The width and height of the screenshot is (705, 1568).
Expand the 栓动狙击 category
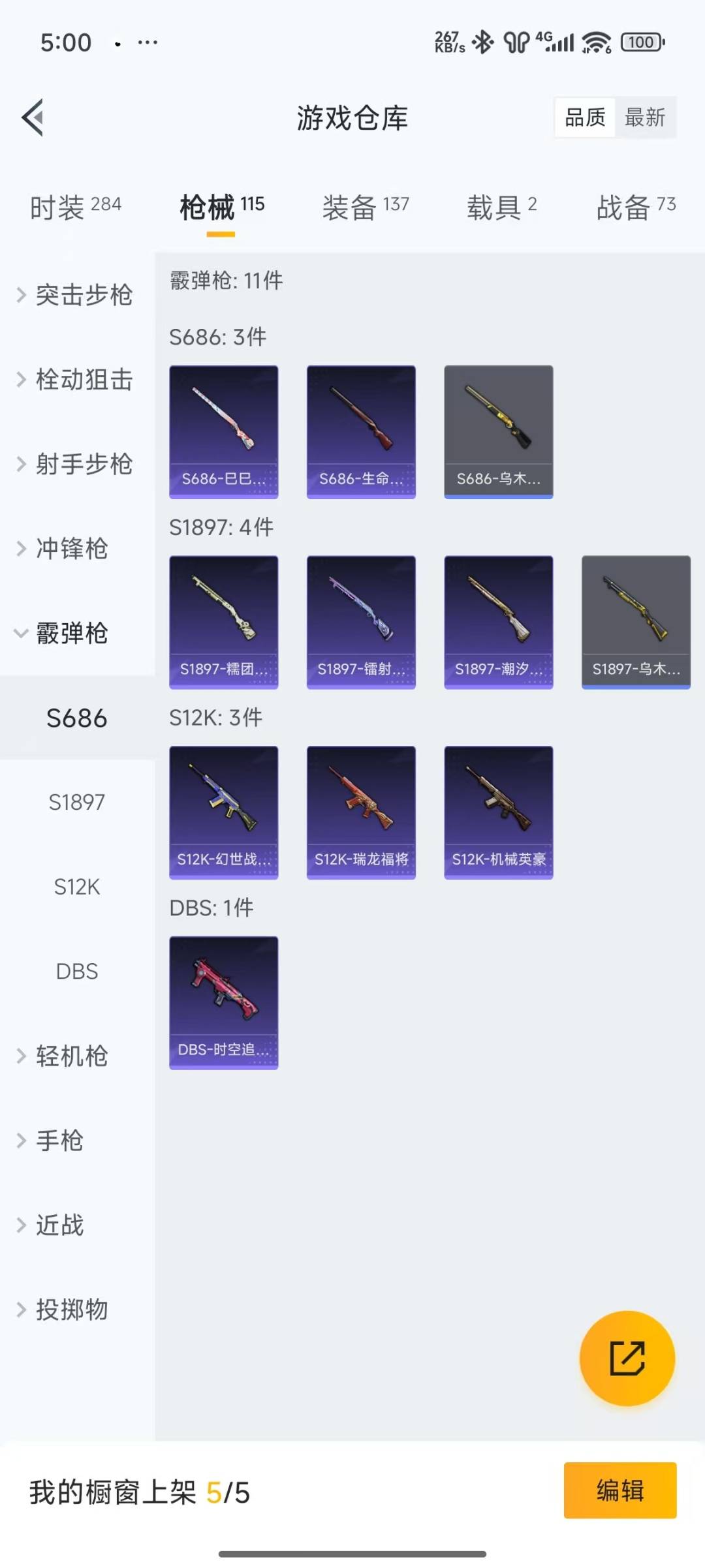[77, 379]
